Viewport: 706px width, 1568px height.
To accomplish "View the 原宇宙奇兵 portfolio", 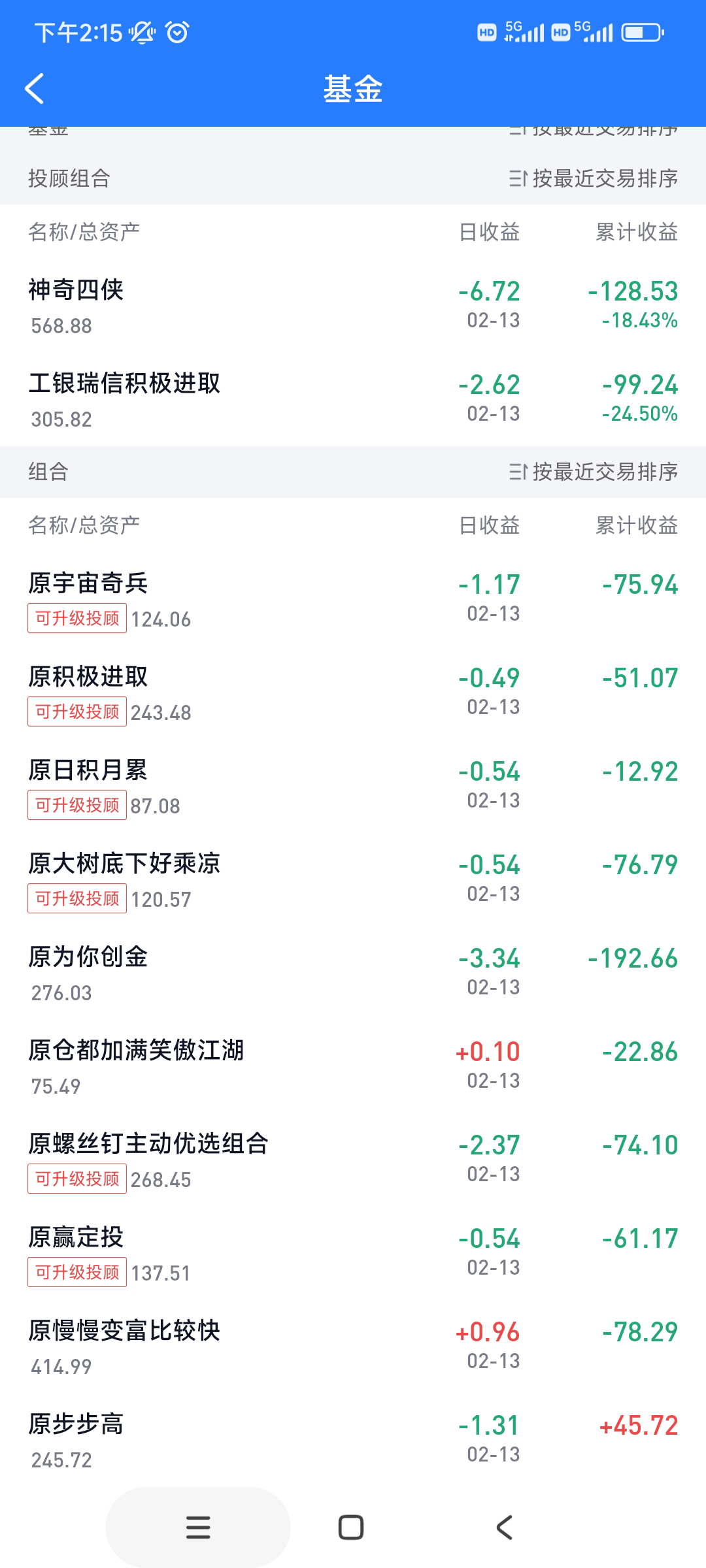I will click(x=88, y=583).
